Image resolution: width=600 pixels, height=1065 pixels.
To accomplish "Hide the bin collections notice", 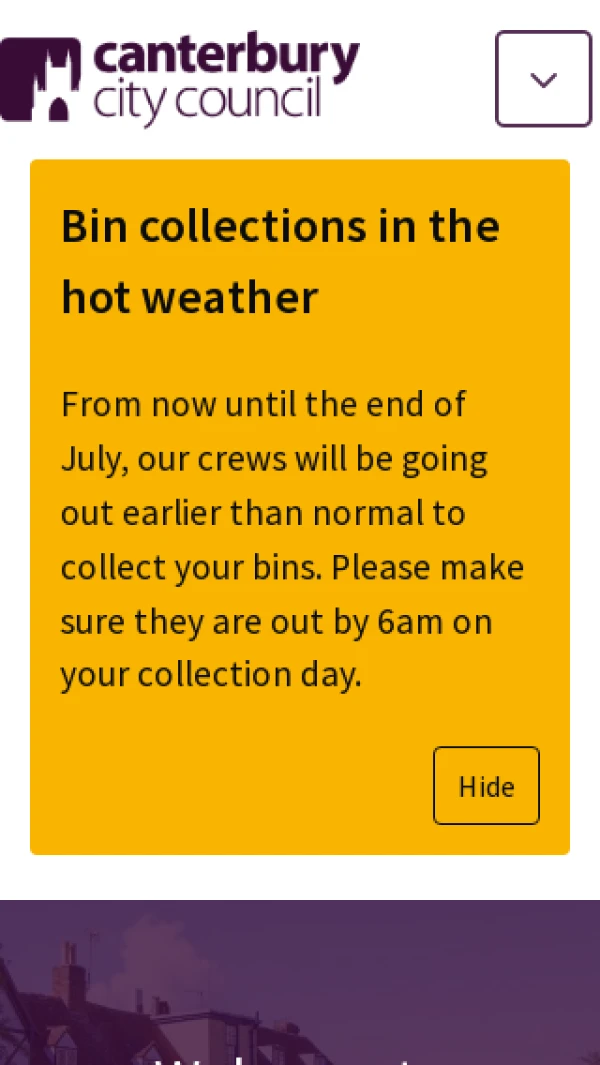I will click(x=487, y=786).
